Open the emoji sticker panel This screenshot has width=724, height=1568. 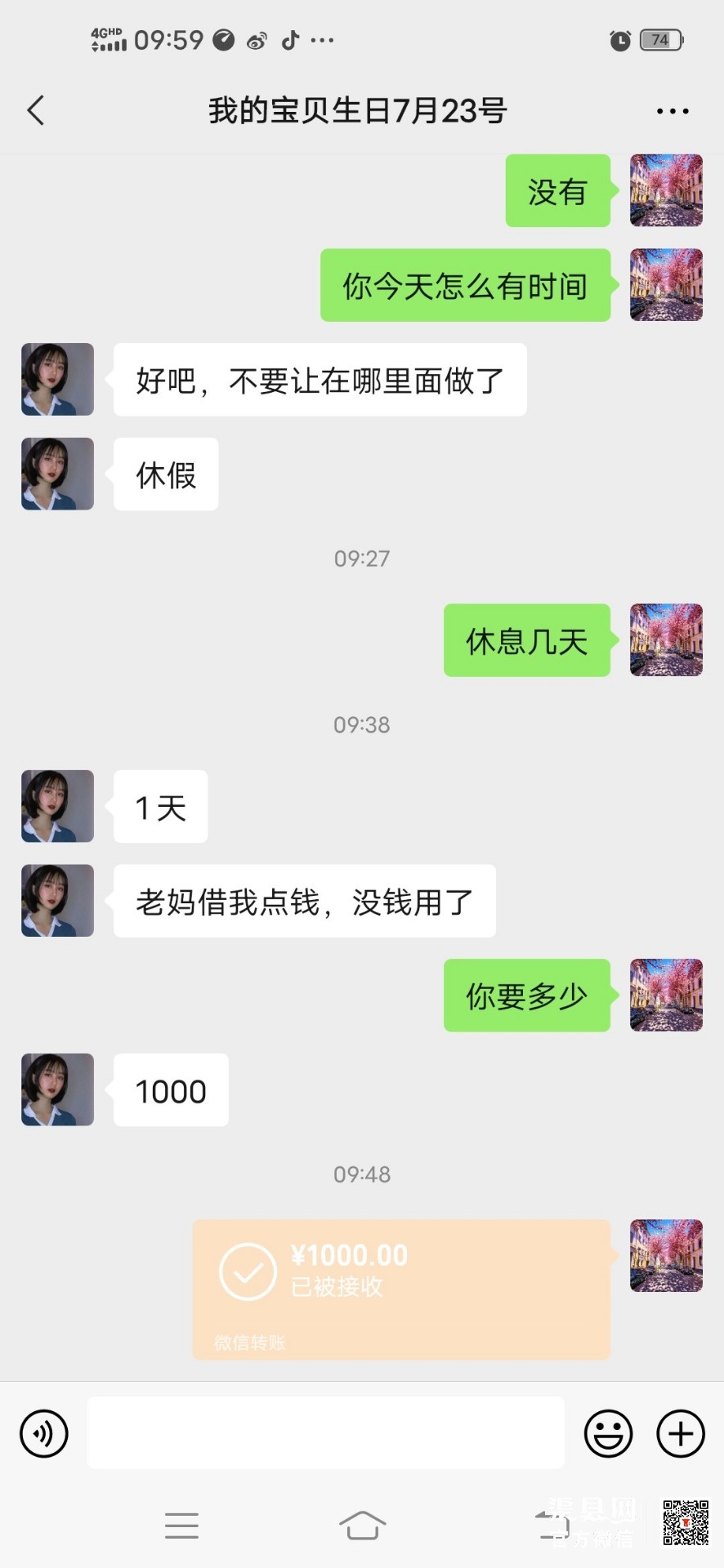coord(608,1433)
